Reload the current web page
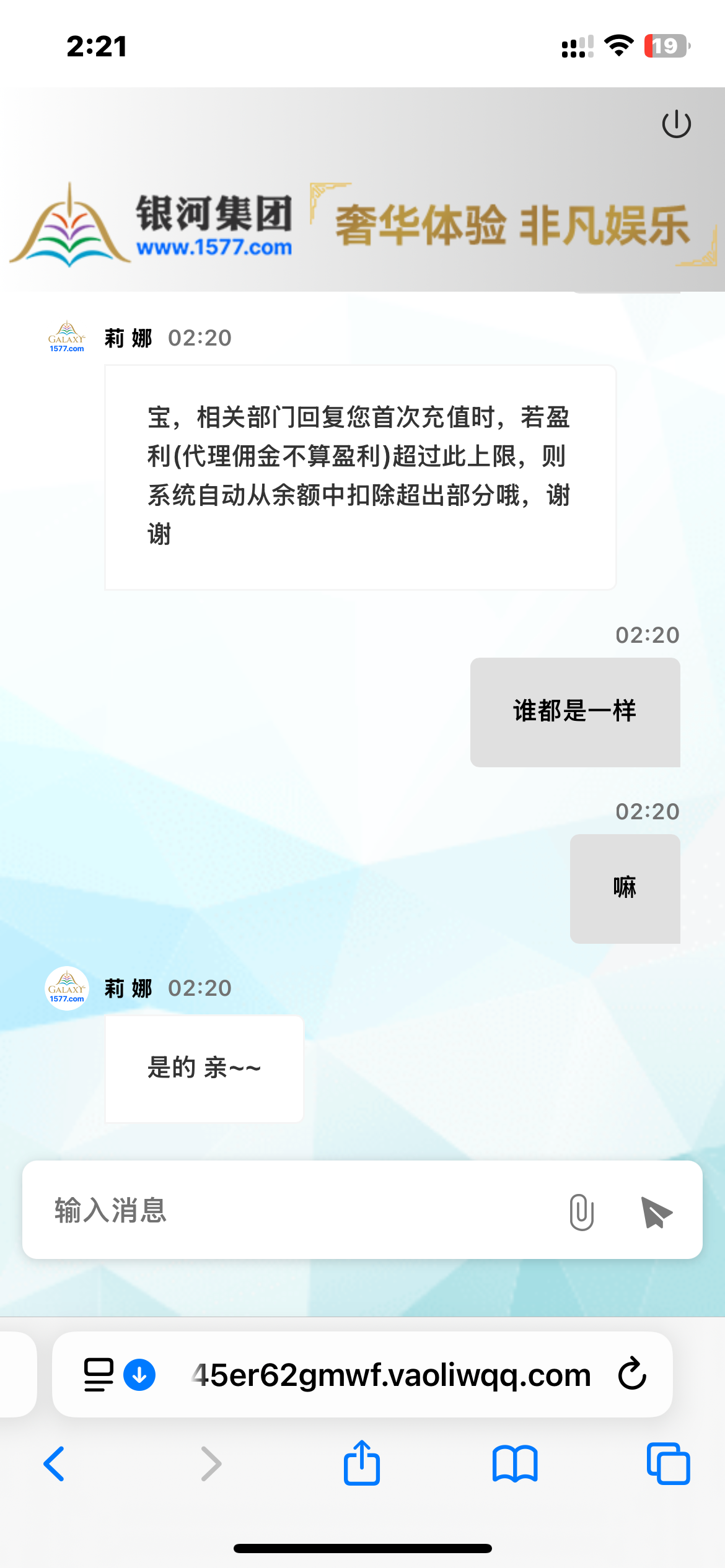This screenshot has width=725, height=1568. 632,1374
